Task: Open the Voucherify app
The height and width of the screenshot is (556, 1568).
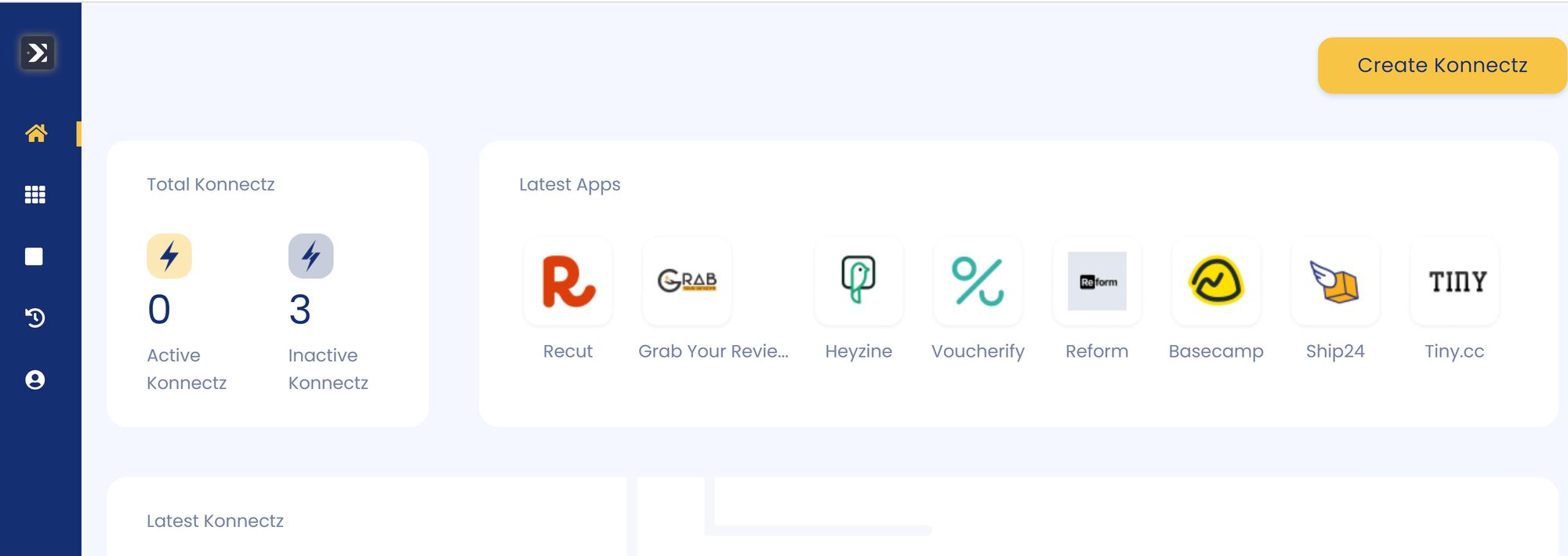Action: click(978, 282)
